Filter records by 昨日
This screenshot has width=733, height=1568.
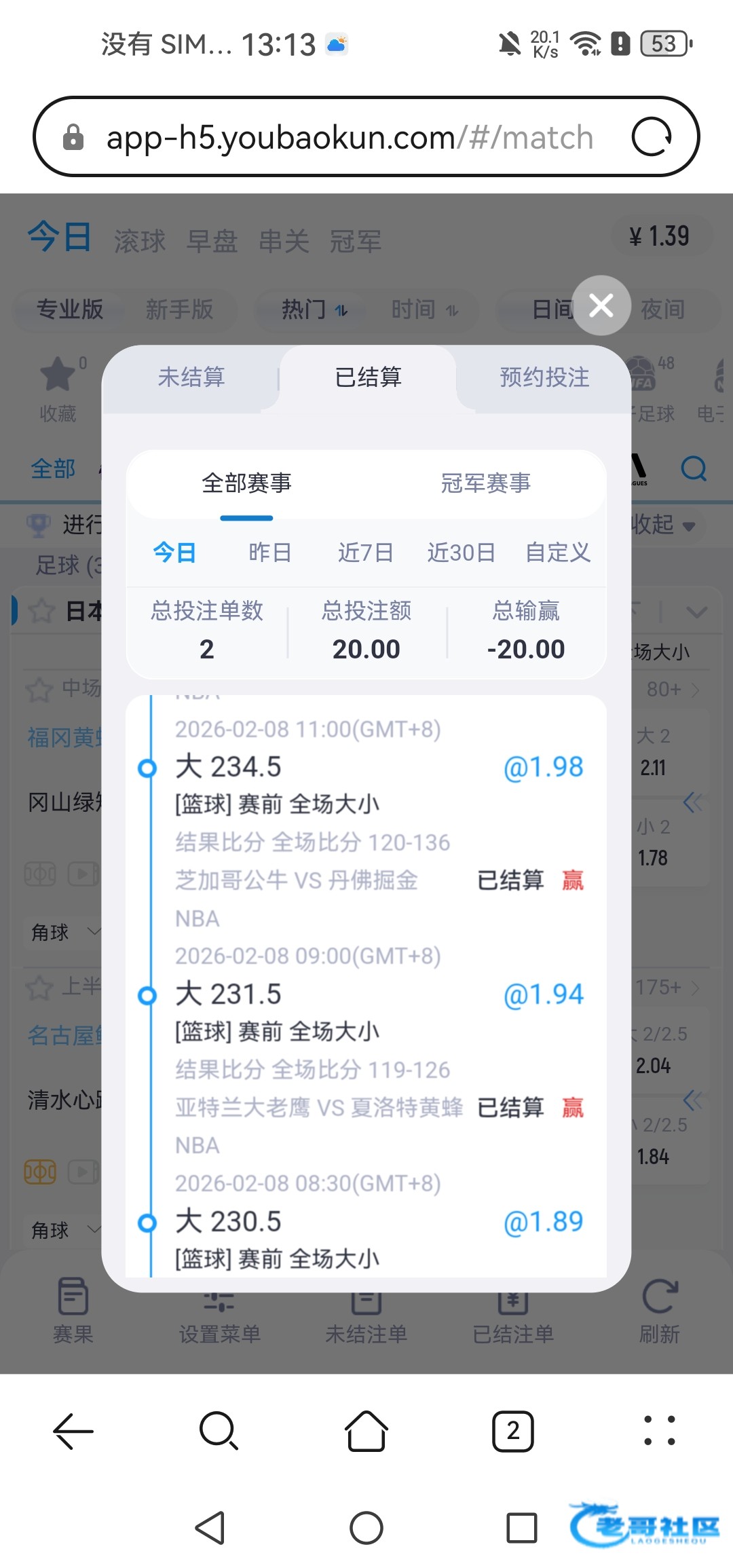[269, 553]
